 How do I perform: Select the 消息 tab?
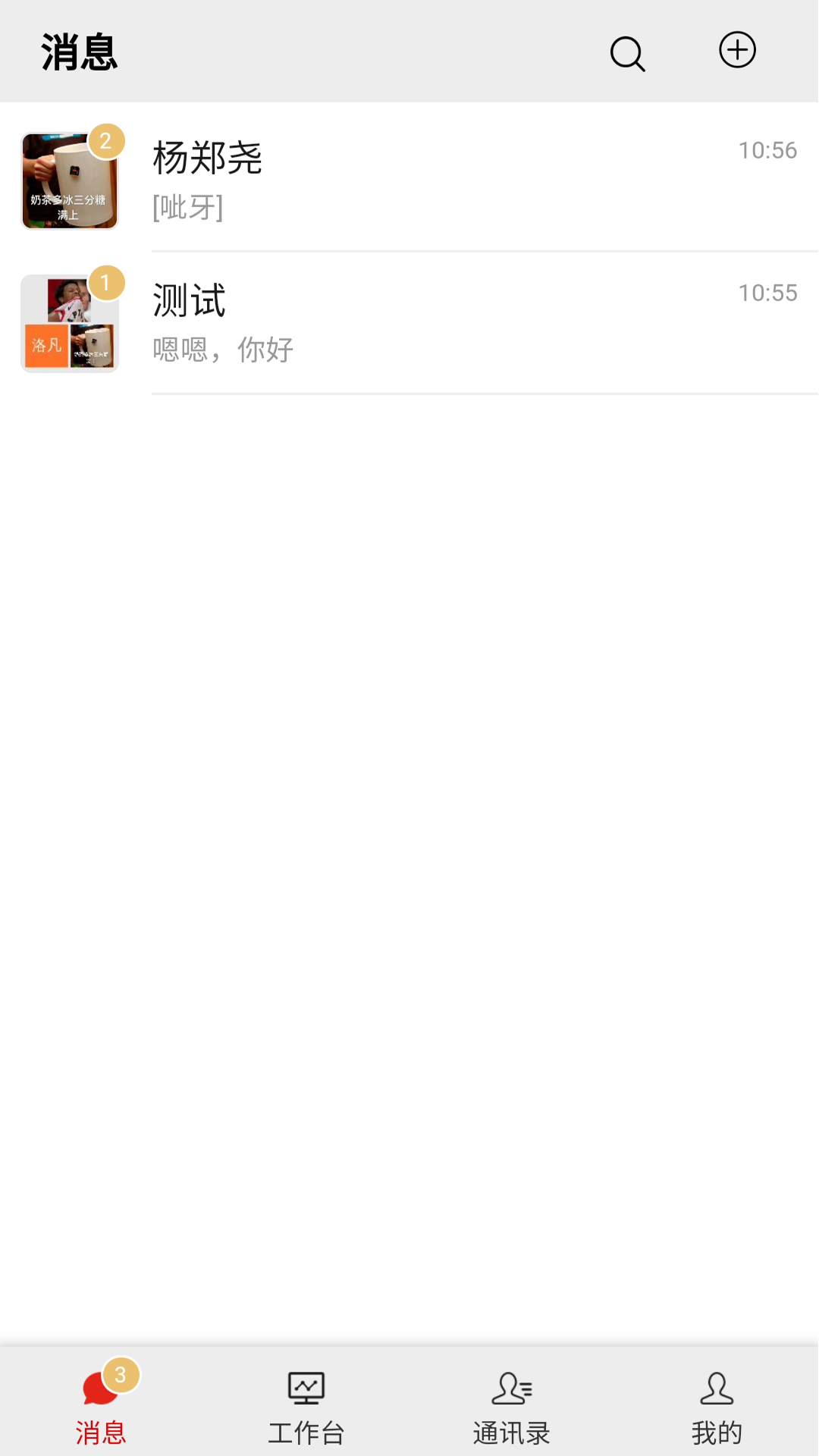coord(102,1403)
